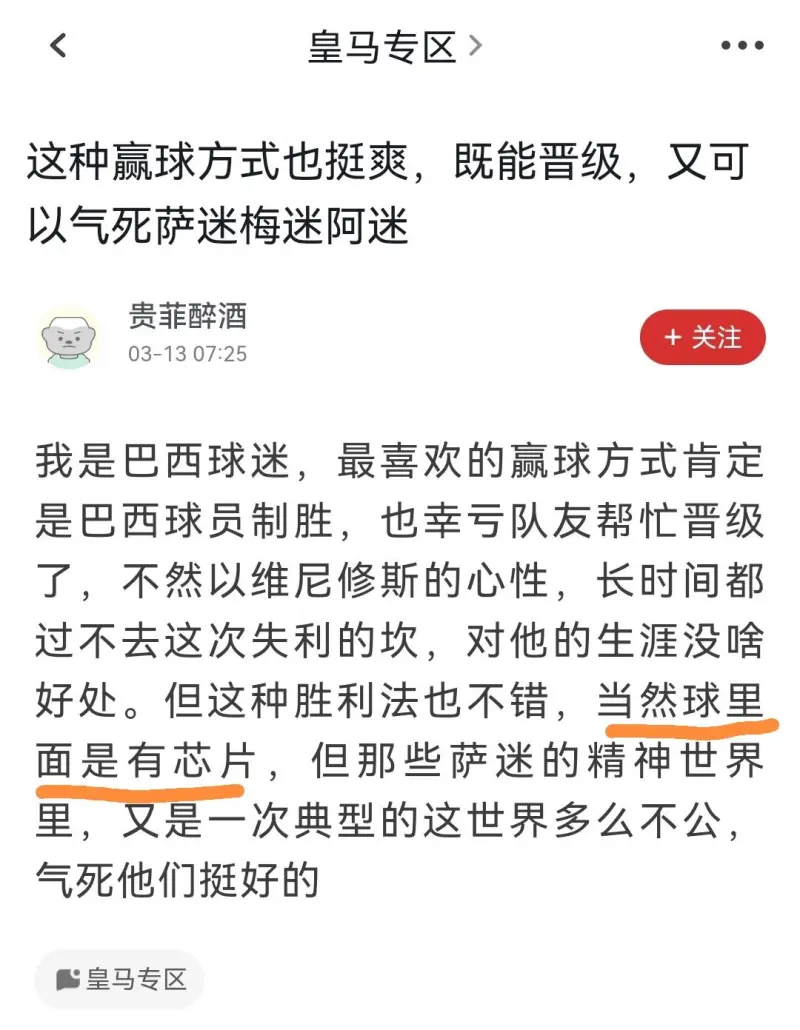Screen dimensions: 800x1030
Task: Tap the 皇马专区 tag chip below the post
Action: 120,979
